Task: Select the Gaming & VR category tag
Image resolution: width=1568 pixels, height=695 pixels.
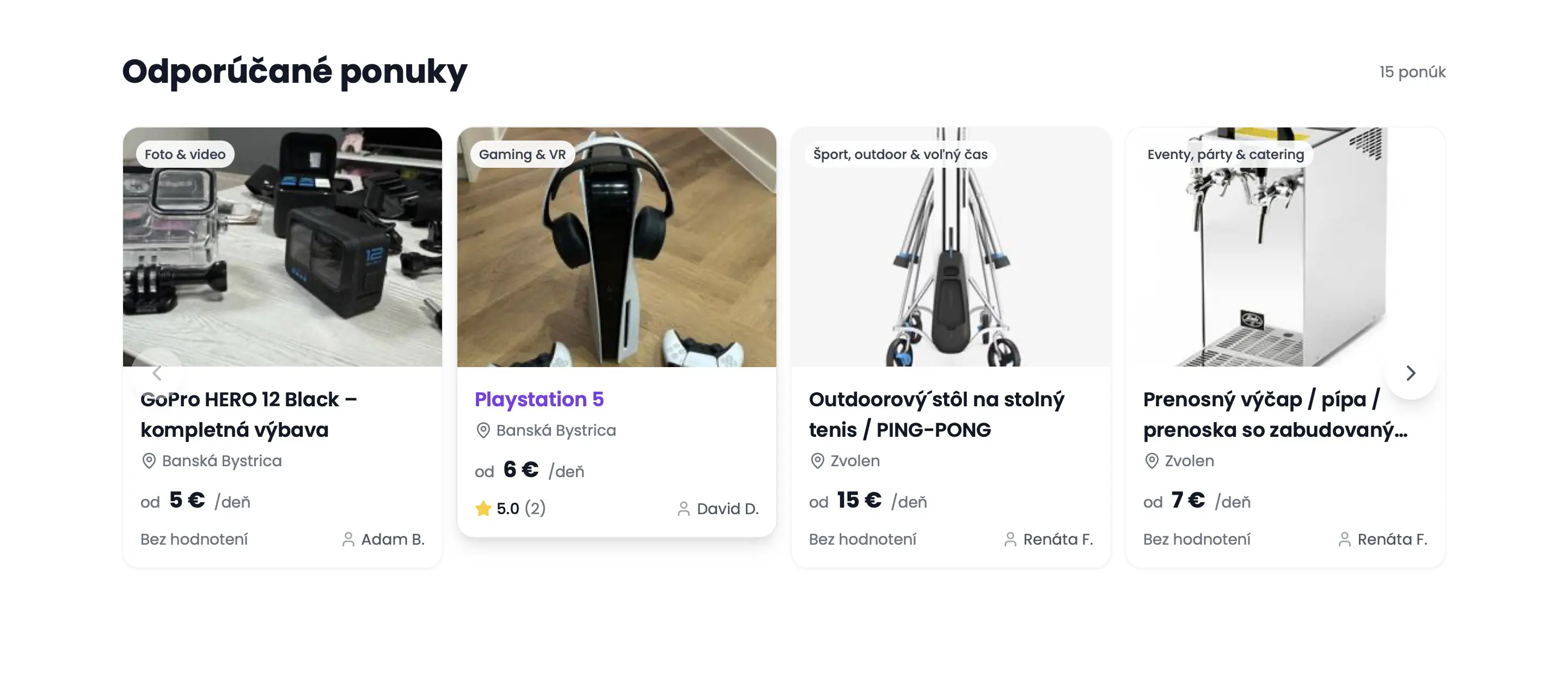Action: [522, 155]
